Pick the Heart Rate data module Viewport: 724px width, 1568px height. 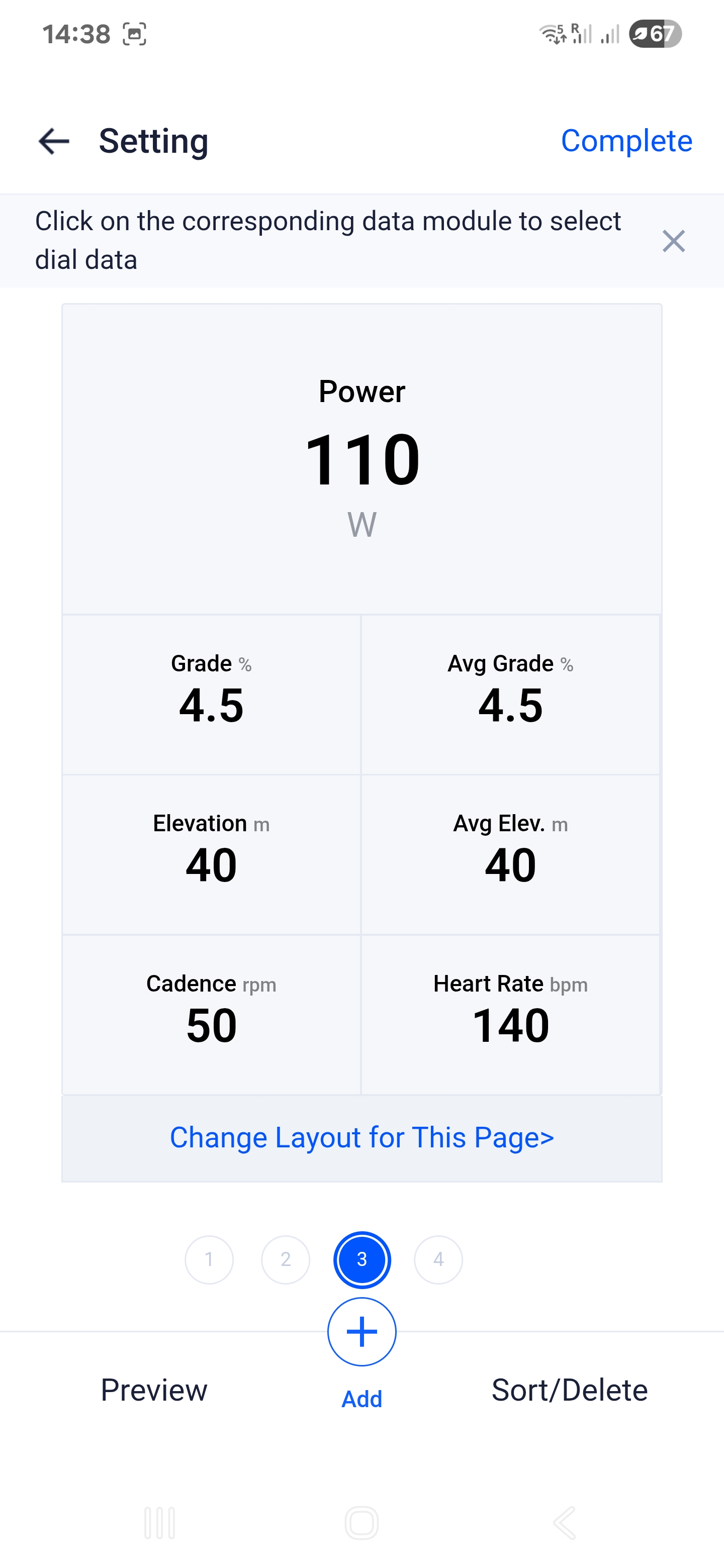510,1014
